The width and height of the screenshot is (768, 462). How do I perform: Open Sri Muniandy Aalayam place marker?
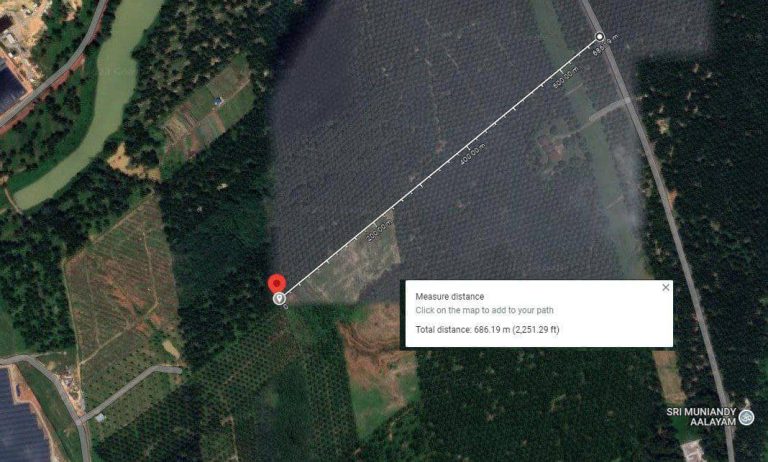tap(746, 416)
